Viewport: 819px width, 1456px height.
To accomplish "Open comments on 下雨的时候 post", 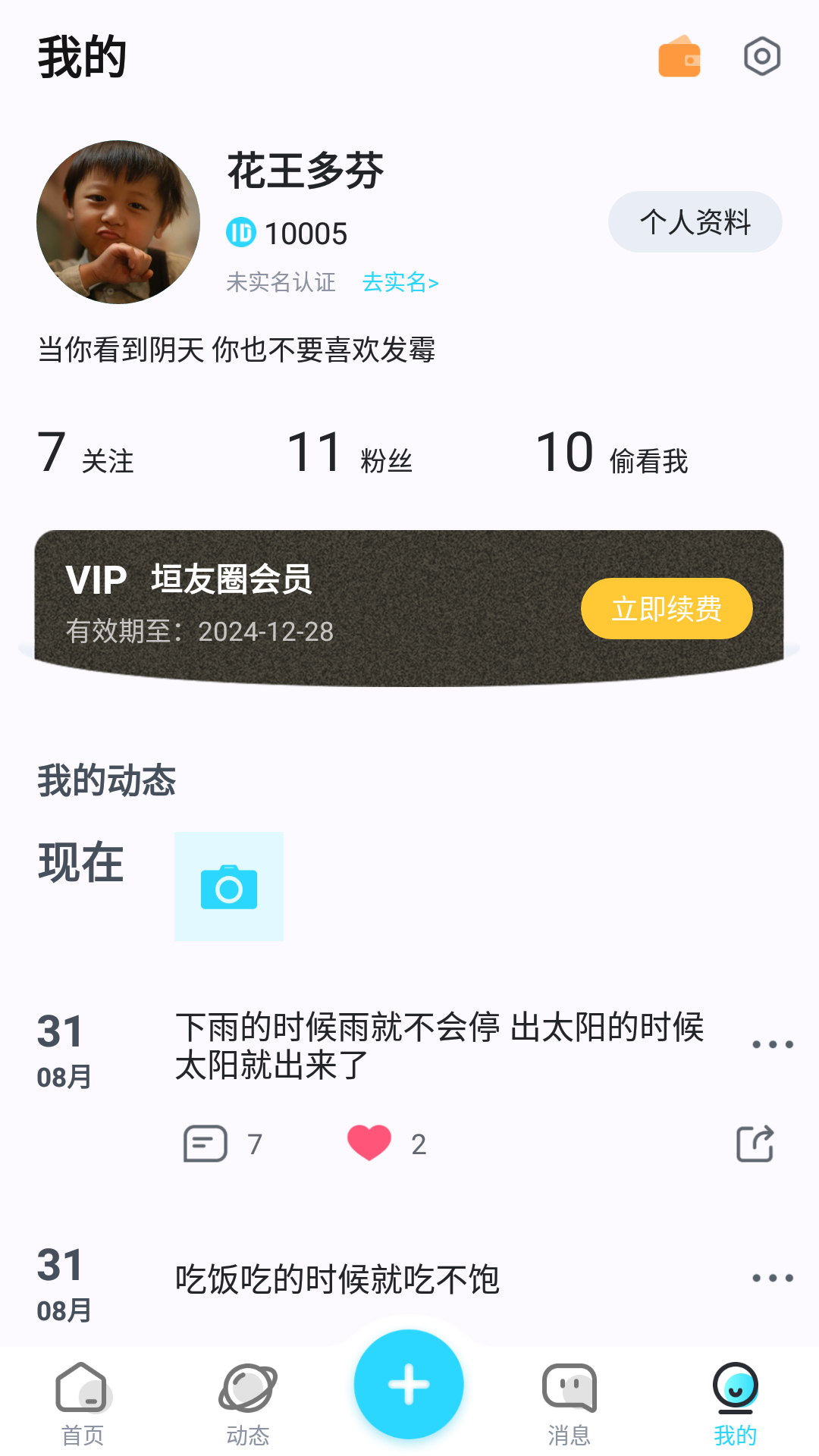I will click(206, 1144).
